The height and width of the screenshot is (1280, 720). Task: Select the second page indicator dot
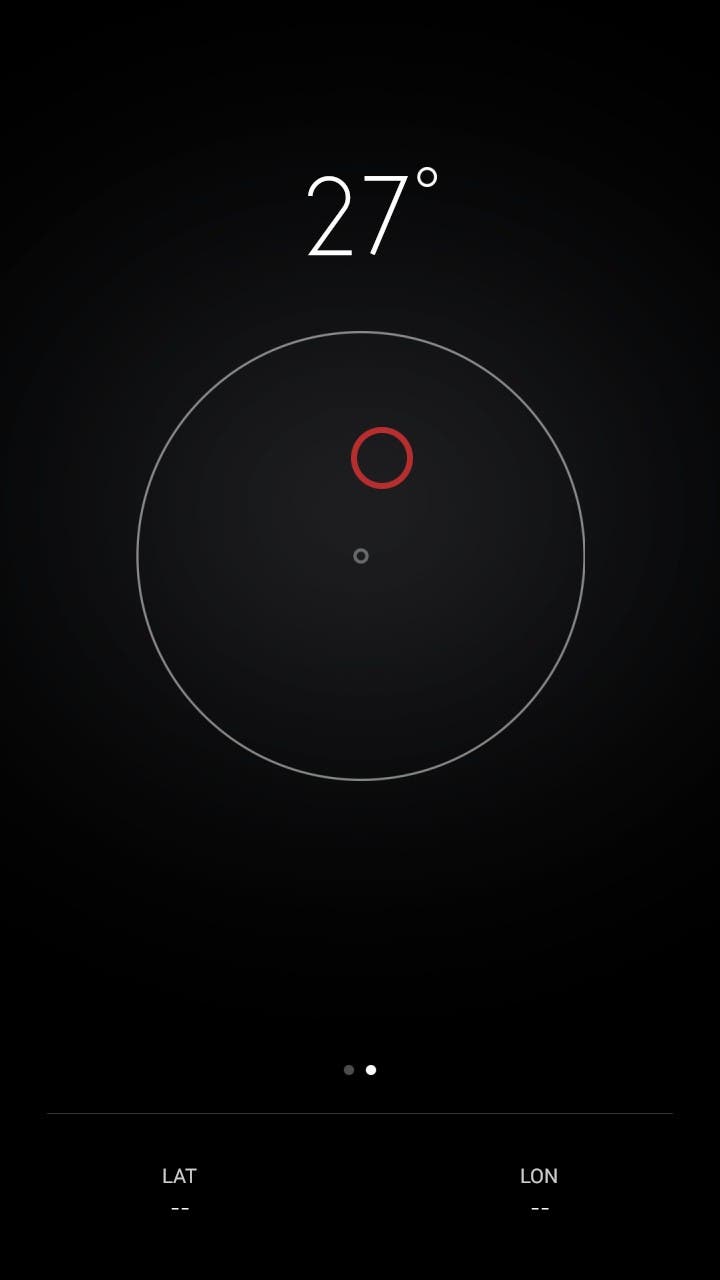(371, 1070)
